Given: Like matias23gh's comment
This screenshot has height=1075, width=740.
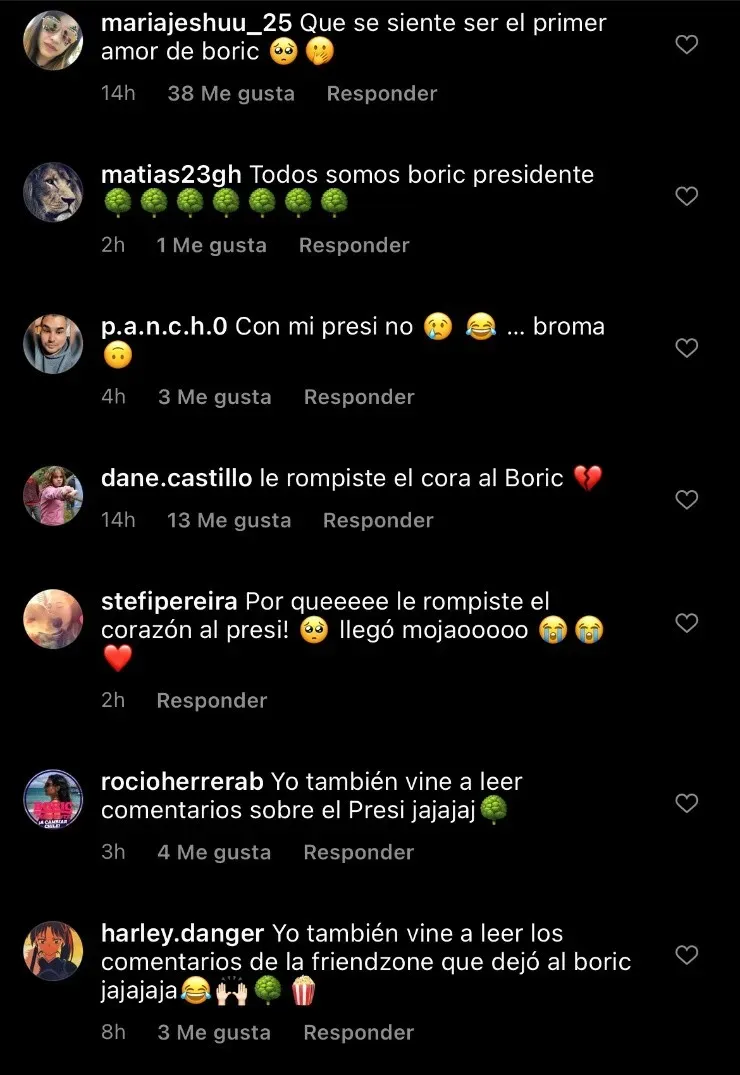Looking at the screenshot, I should 686,197.
